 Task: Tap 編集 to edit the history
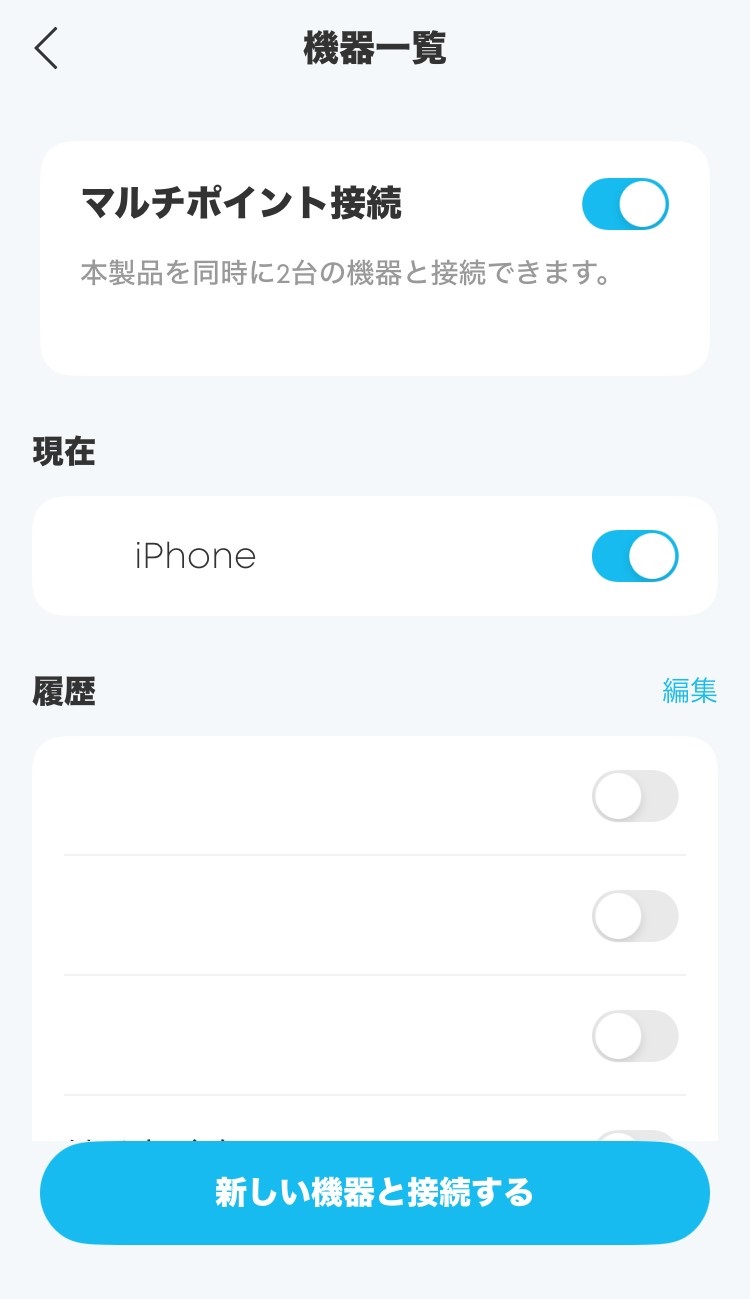[689, 690]
